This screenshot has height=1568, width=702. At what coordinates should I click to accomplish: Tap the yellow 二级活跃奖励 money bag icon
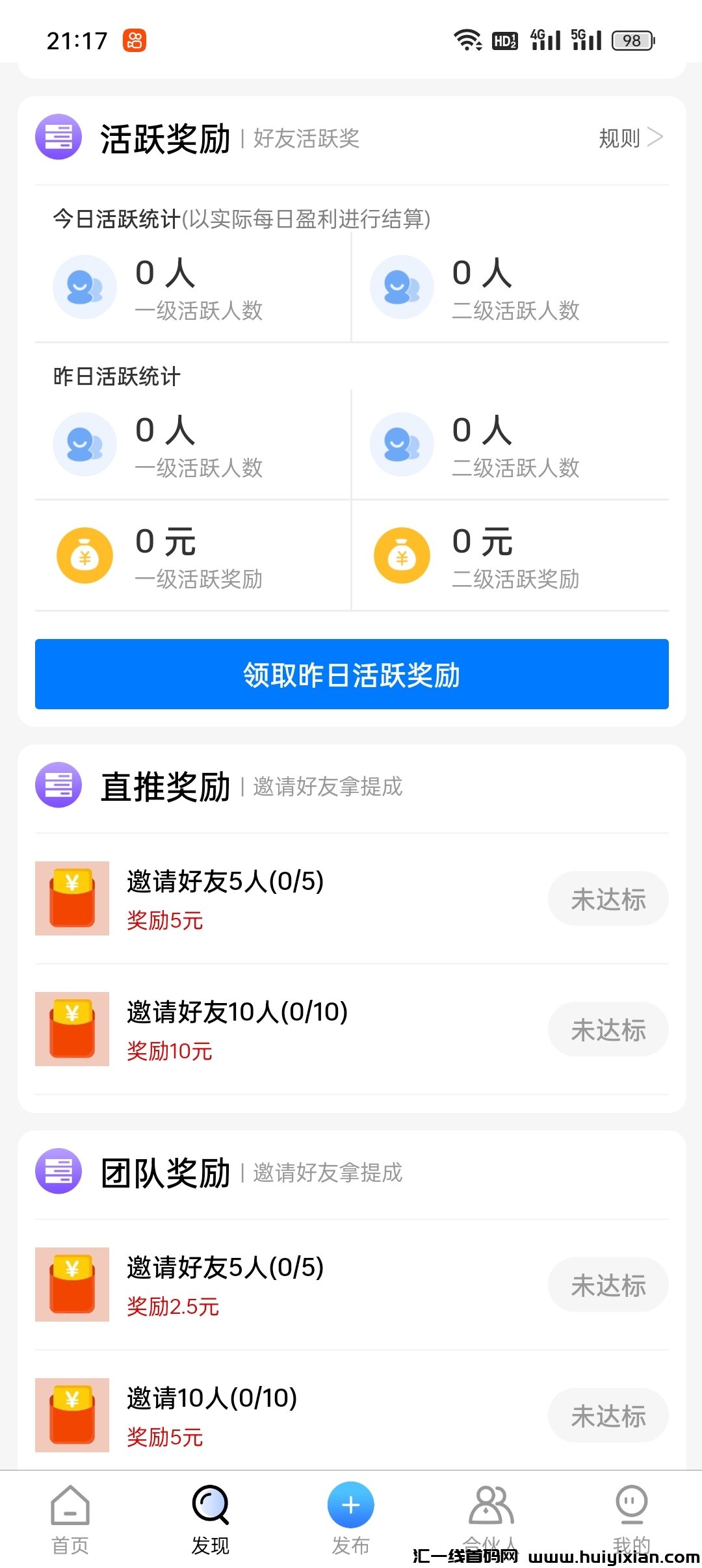[401, 555]
